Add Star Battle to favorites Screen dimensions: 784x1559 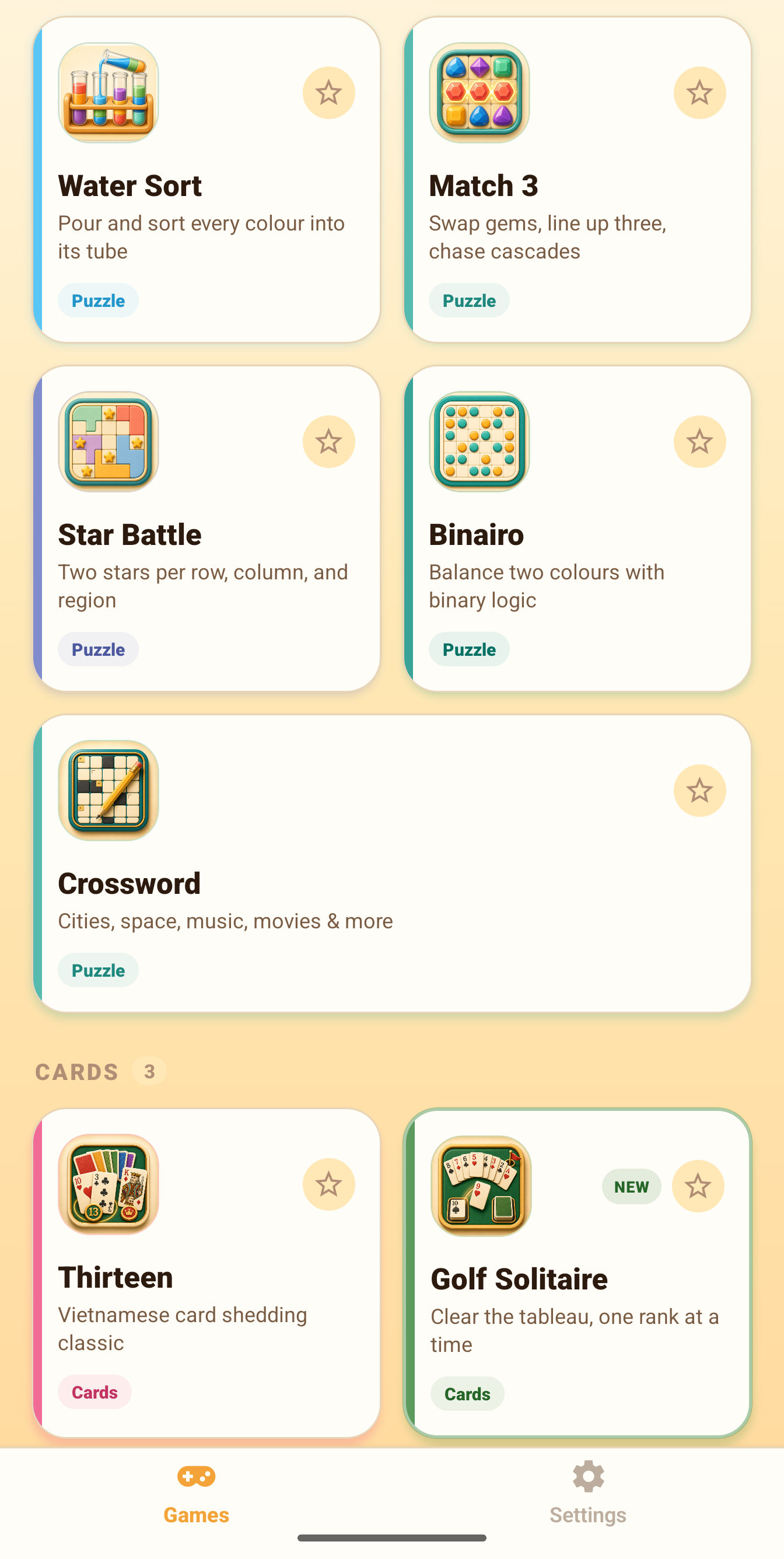point(328,442)
